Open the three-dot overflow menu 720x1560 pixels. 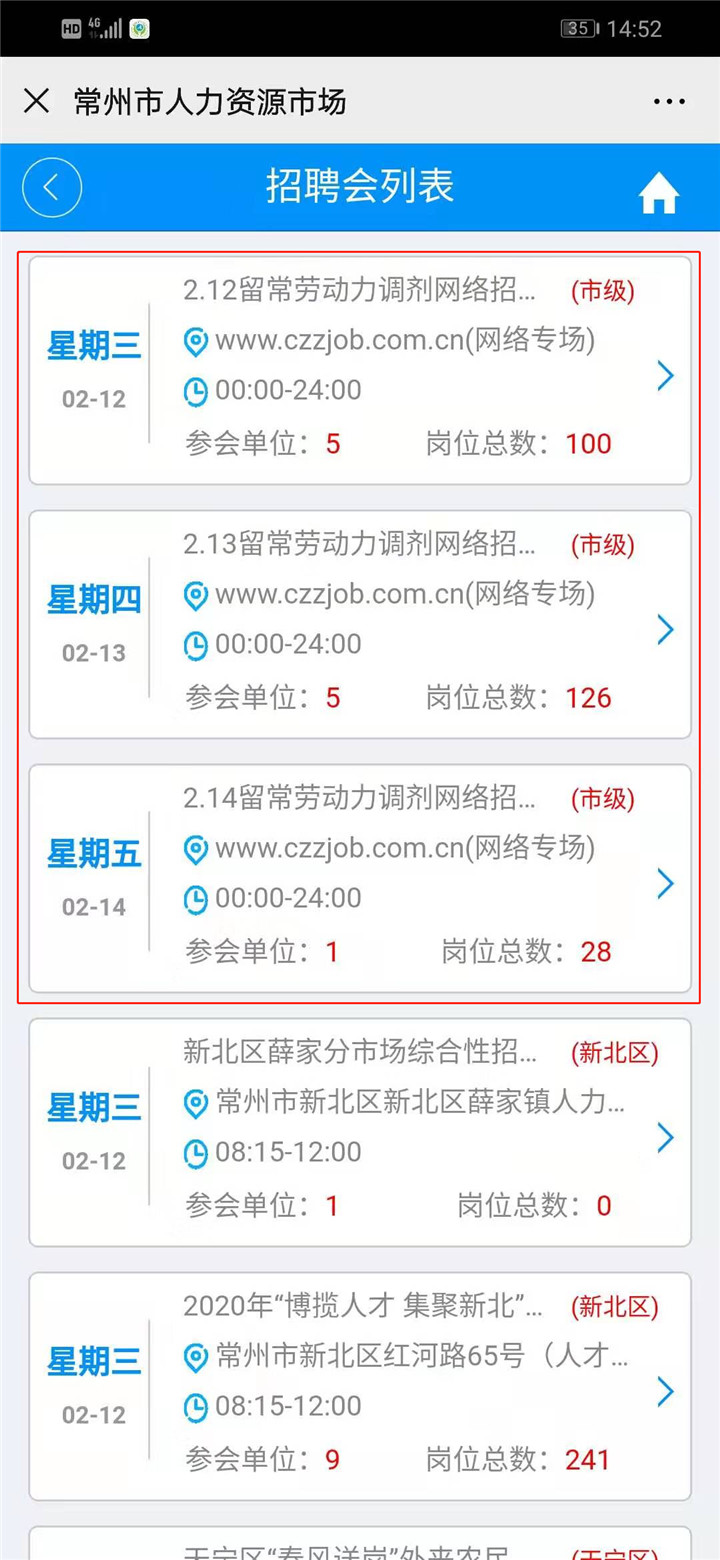coord(669,101)
